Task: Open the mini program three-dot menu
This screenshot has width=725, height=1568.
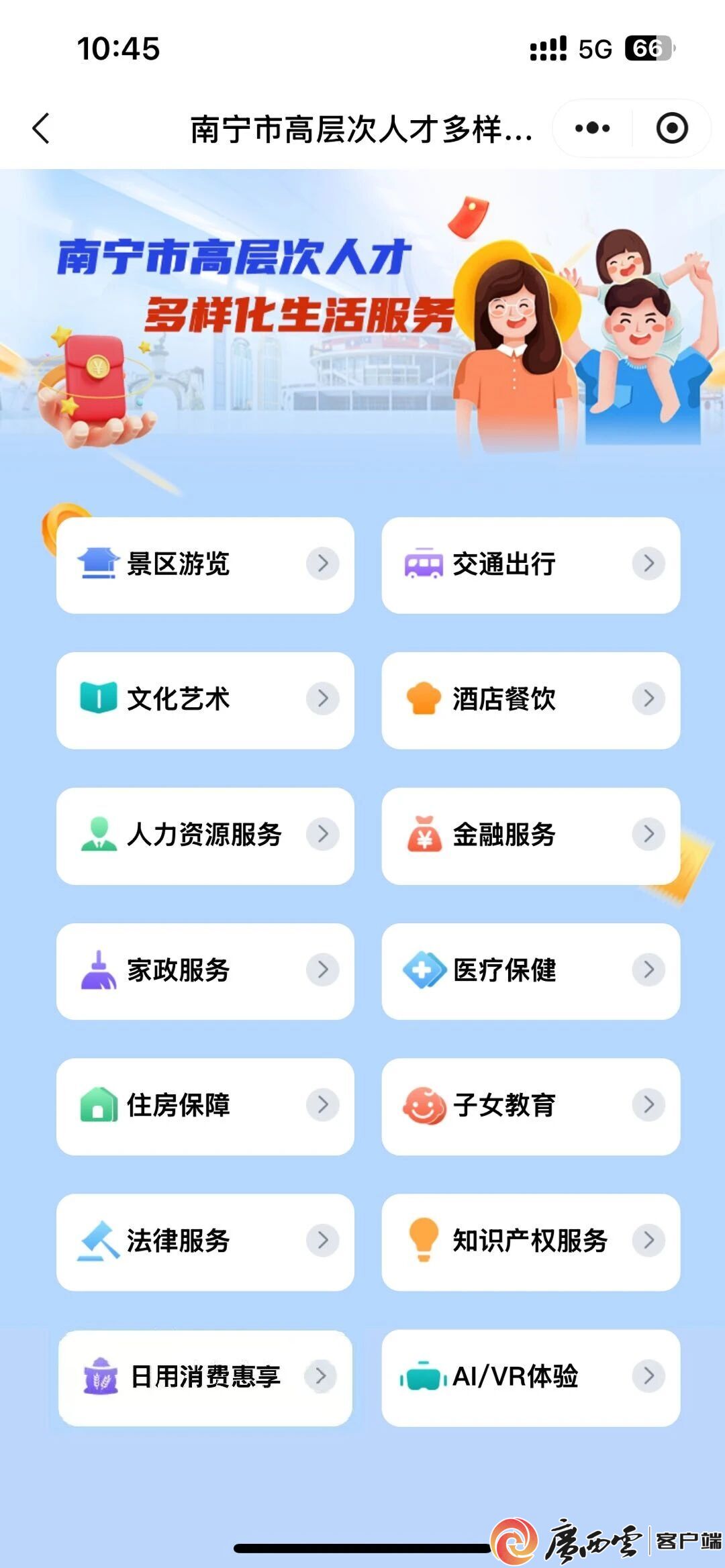Action: click(592, 128)
